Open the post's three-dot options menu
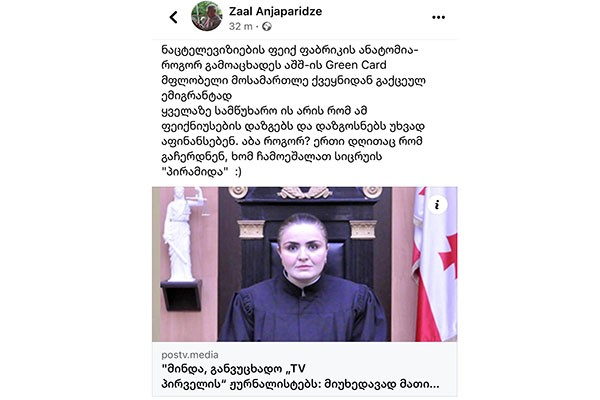The width and height of the screenshot is (600, 400). (438, 17)
